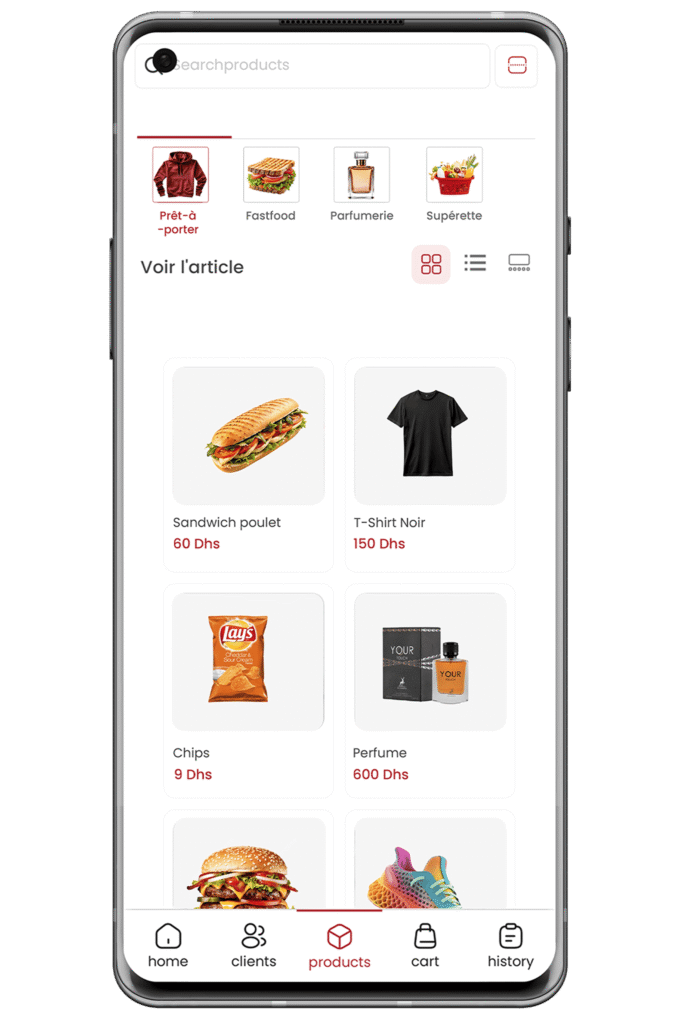Switch to list view layout
Image resolution: width=680 pixels, height=1024 pixels.
tap(475, 263)
